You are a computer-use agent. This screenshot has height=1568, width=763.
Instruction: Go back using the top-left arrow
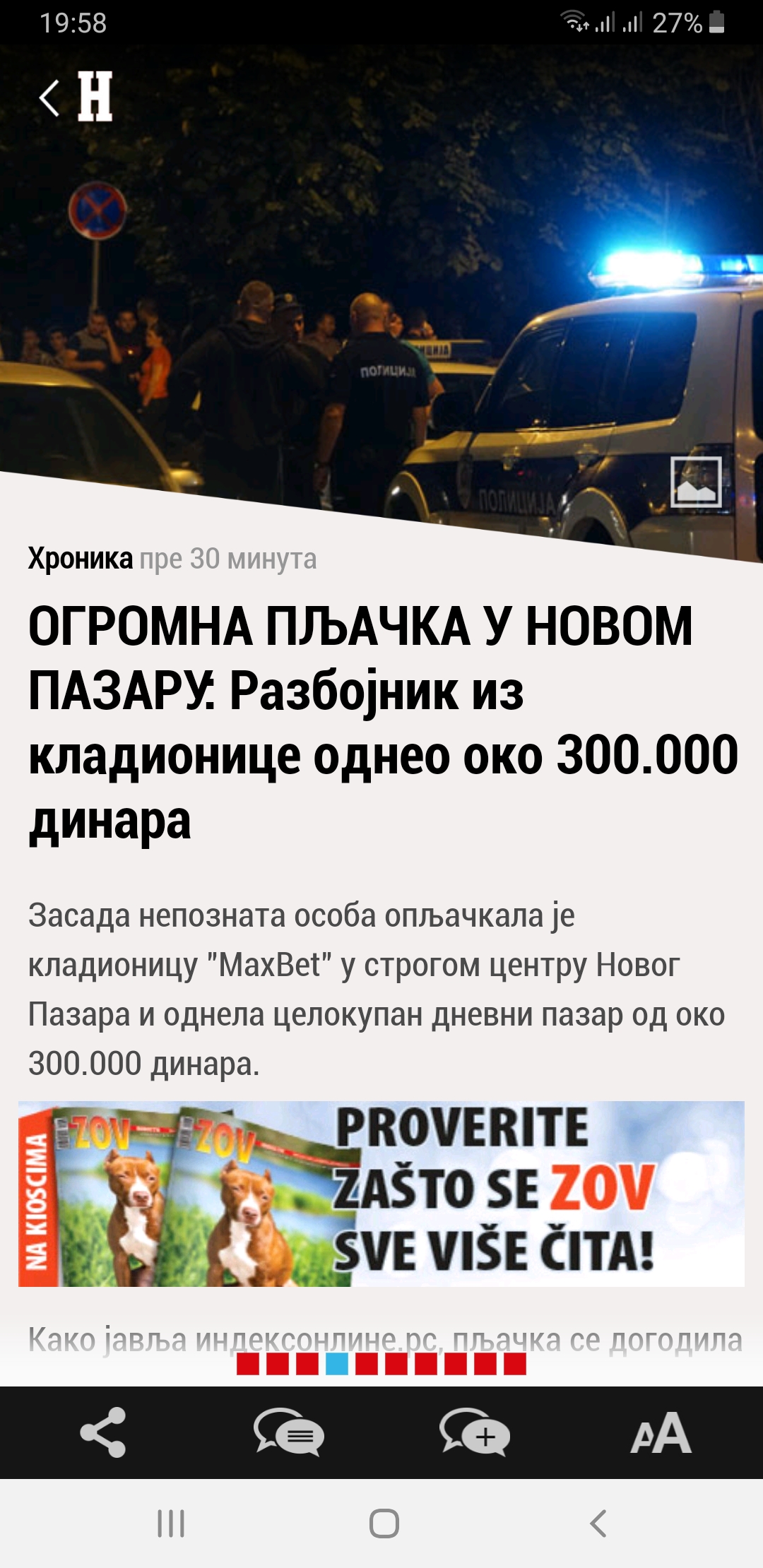tap(49, 97)
